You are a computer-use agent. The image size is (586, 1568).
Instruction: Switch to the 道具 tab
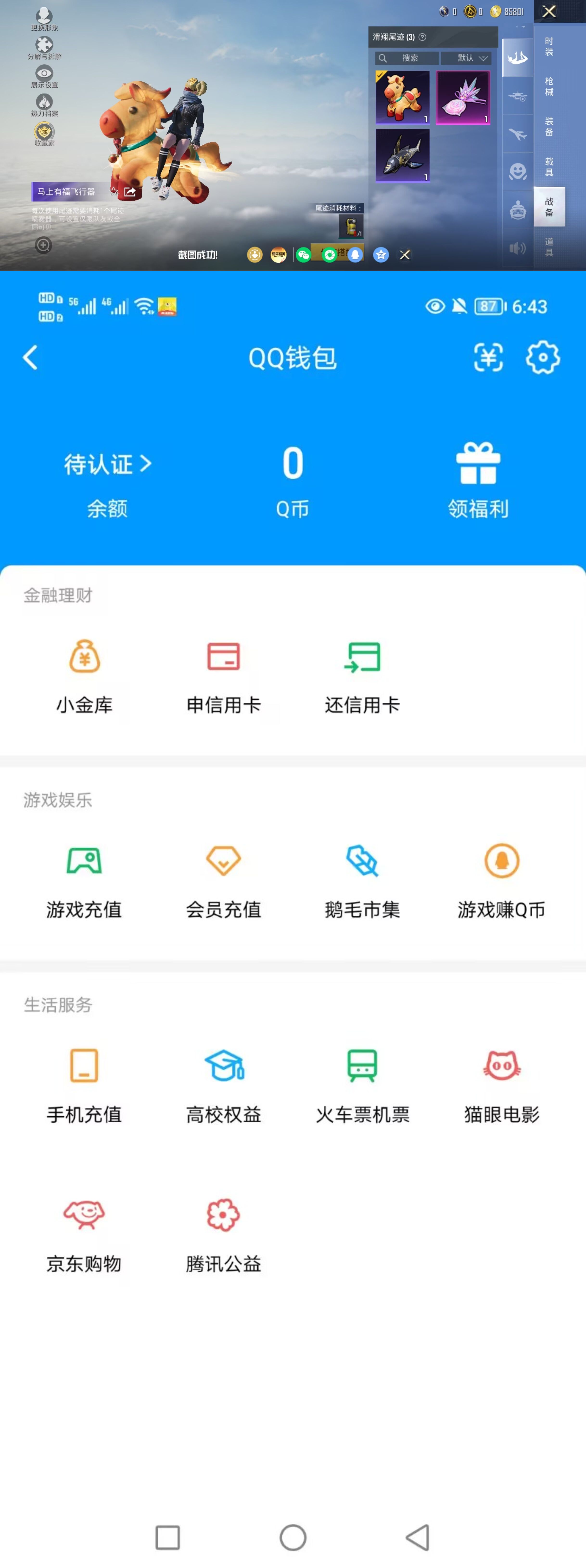[549, 245]
